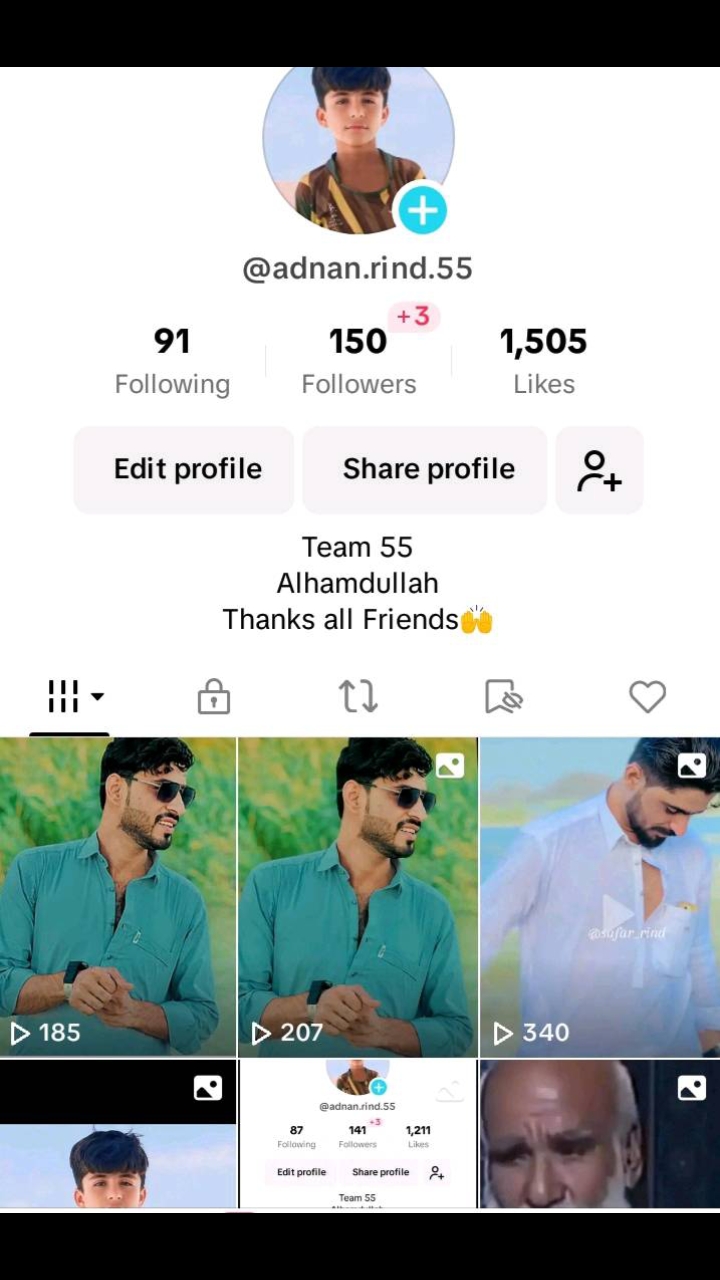Open the video with 185 views
The height and width of the screenshot is (1280, 720).
117,896
